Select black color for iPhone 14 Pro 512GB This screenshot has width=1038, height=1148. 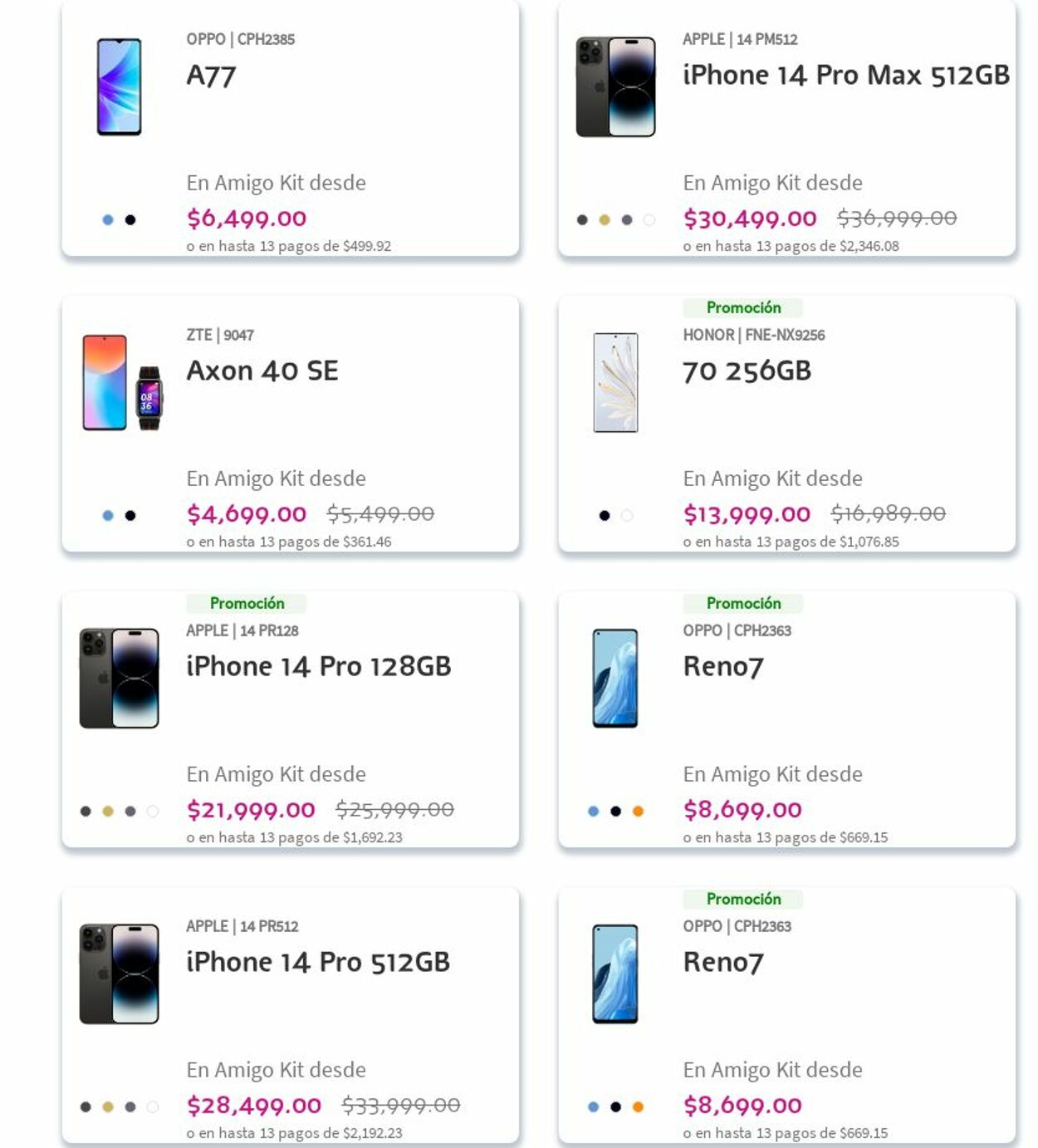(x=86, y=1107)
